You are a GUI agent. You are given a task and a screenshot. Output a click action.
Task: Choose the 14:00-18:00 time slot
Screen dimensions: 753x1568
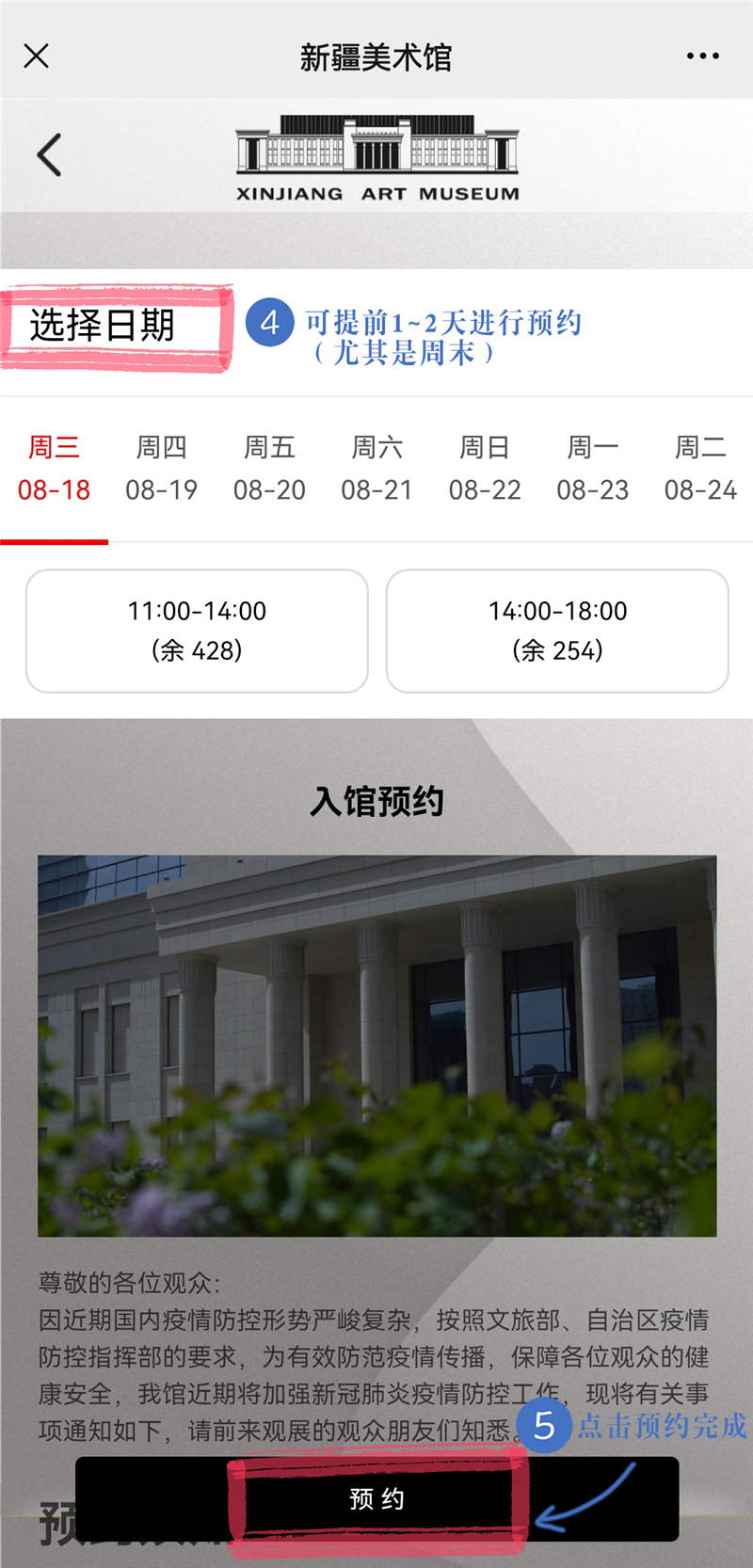557,631
